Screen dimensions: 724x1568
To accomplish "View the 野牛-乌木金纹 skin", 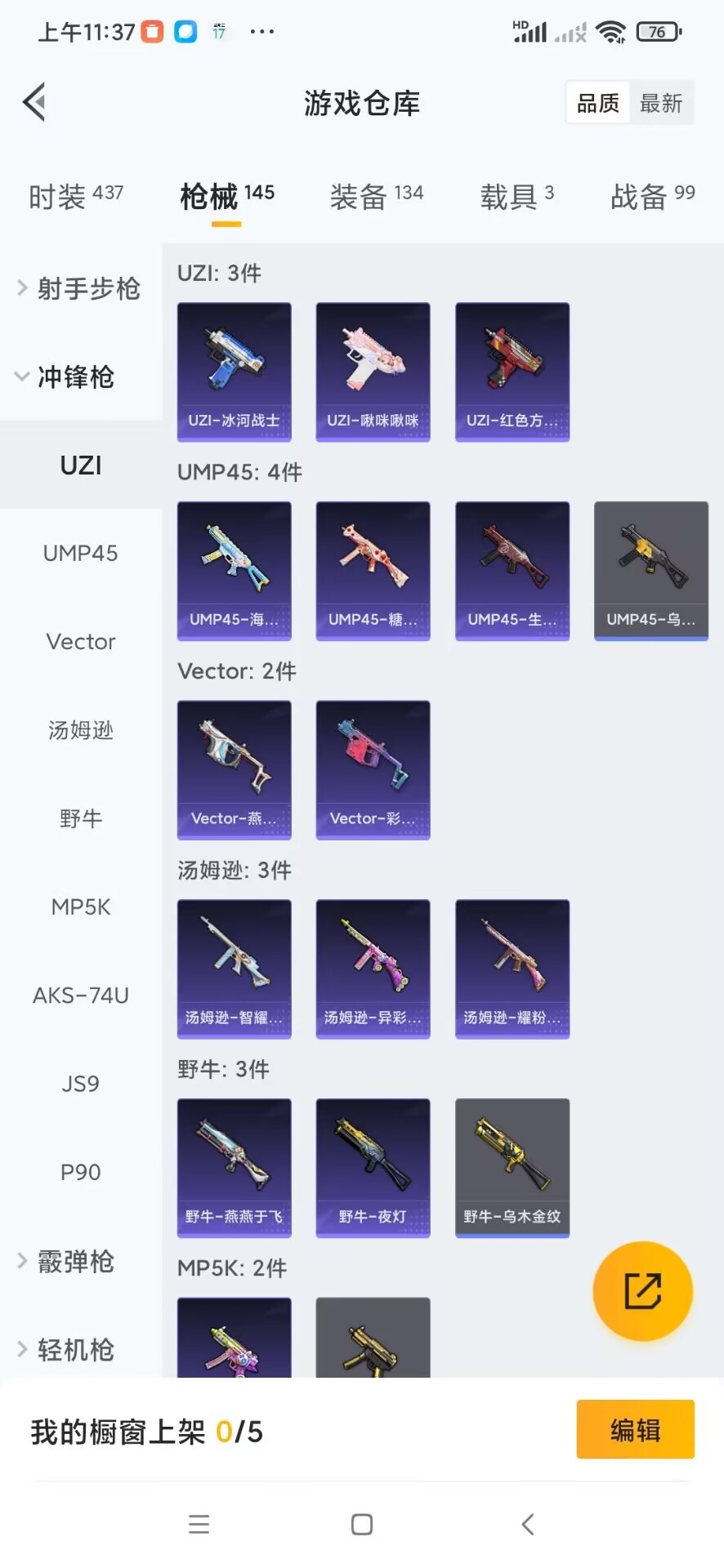I will click(x=512, y=1167).
